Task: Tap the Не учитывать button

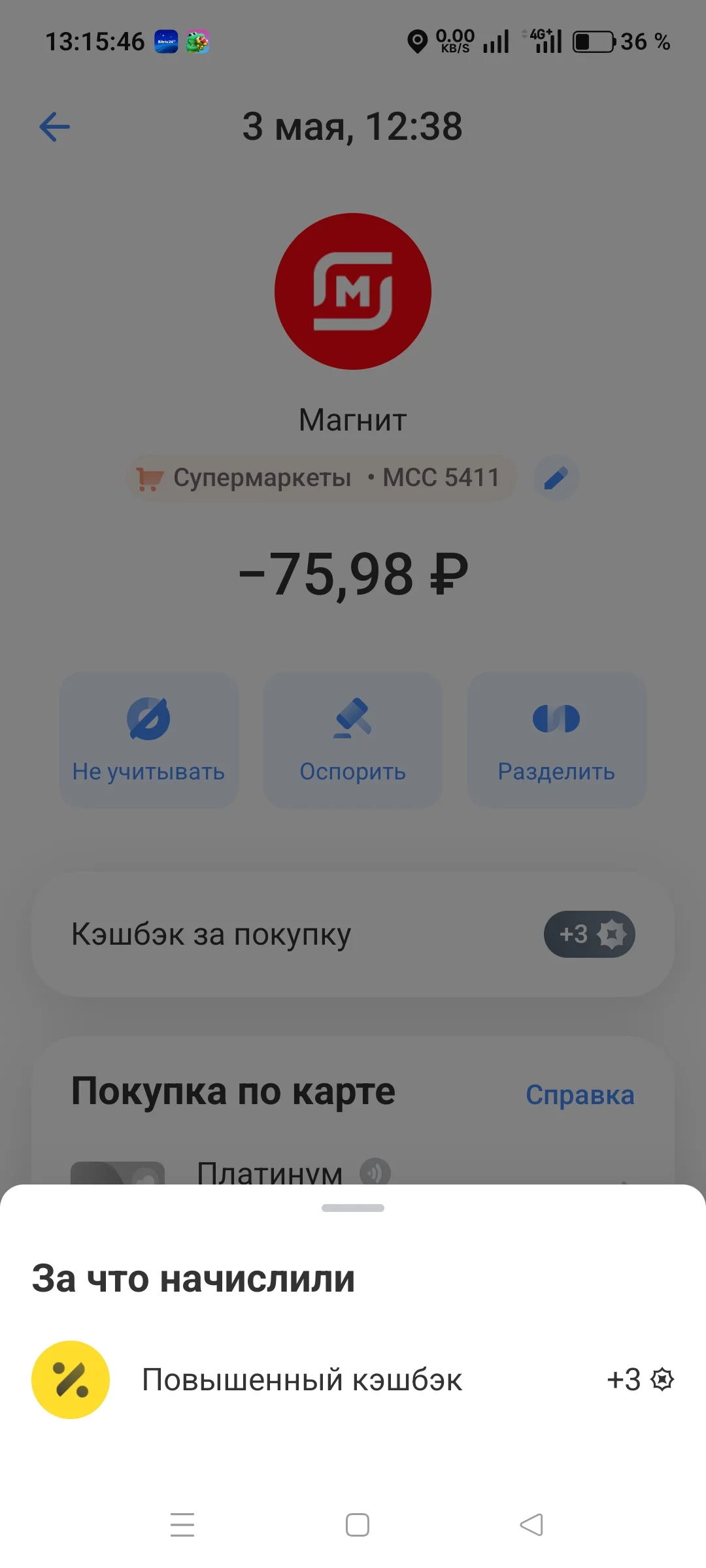Action: pos(148,740)
